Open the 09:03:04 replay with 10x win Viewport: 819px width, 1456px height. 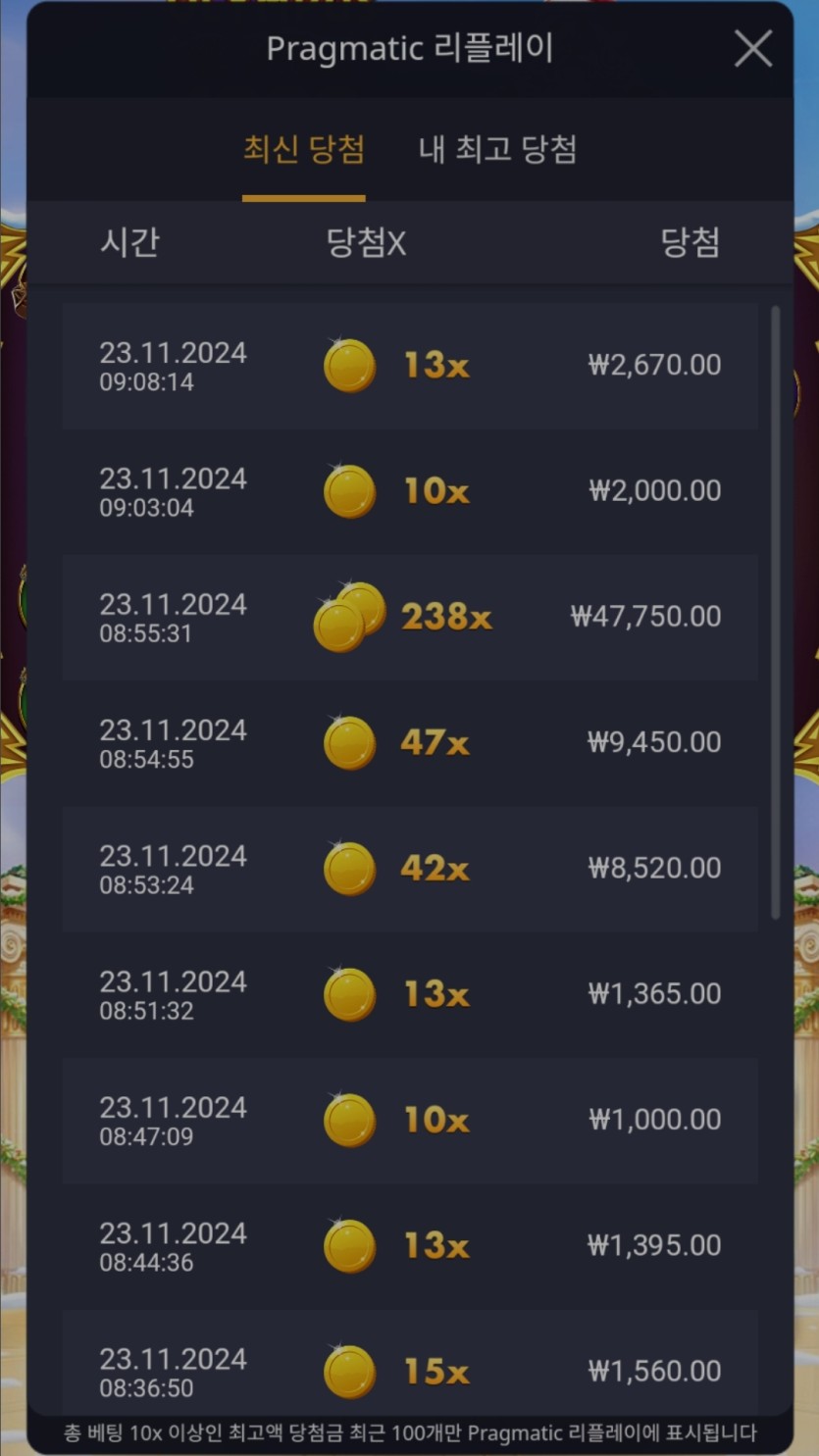[x=409, y=491]
